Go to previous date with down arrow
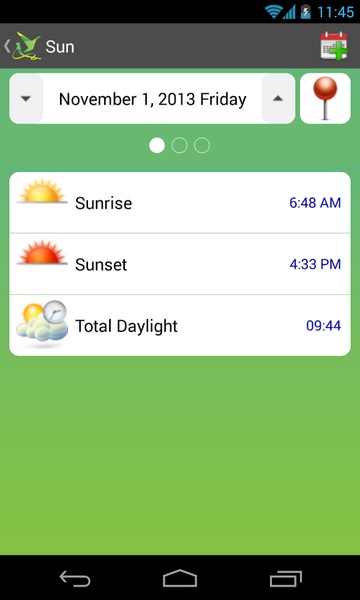This screenshot has width=360, height=600. coord(26,99)
